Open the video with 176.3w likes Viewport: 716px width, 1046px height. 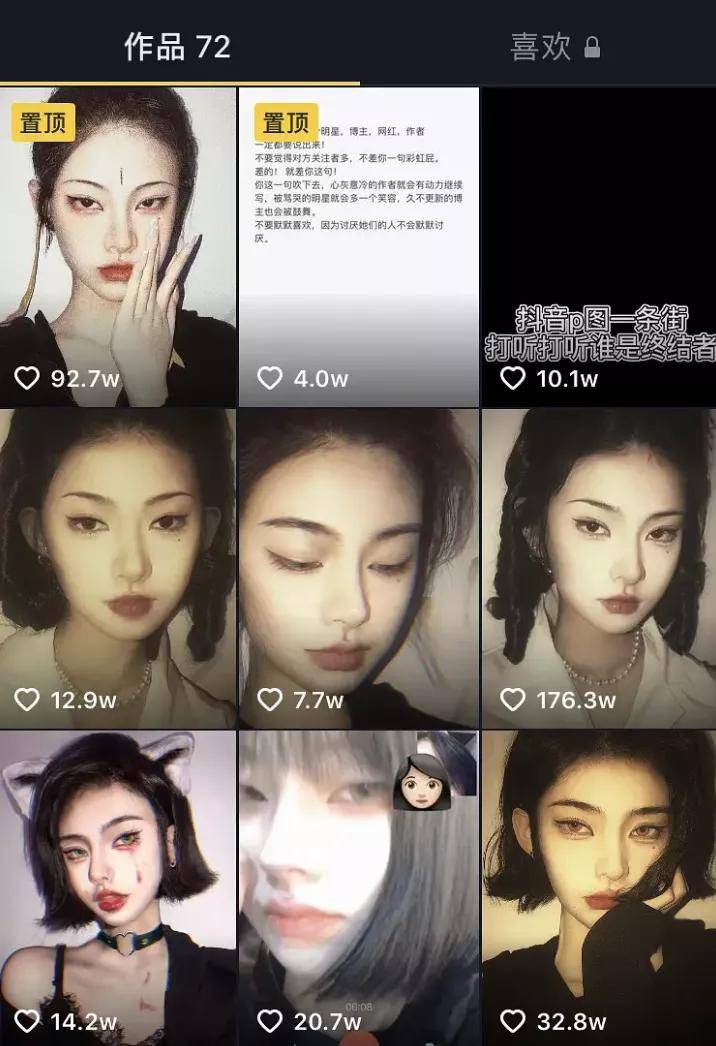click(598, 568)
